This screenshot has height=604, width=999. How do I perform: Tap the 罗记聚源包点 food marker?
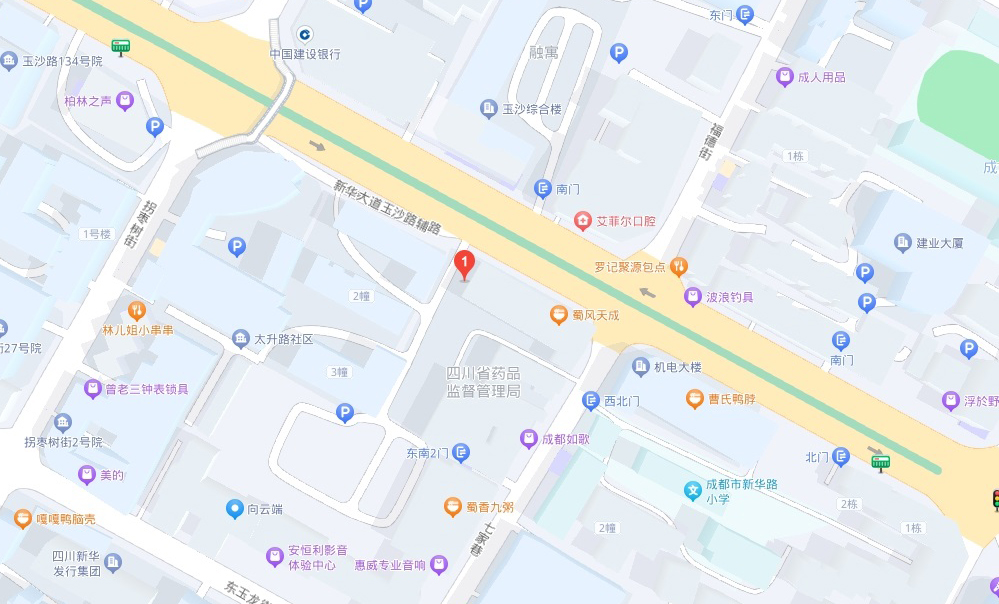(x=679, y=266)
